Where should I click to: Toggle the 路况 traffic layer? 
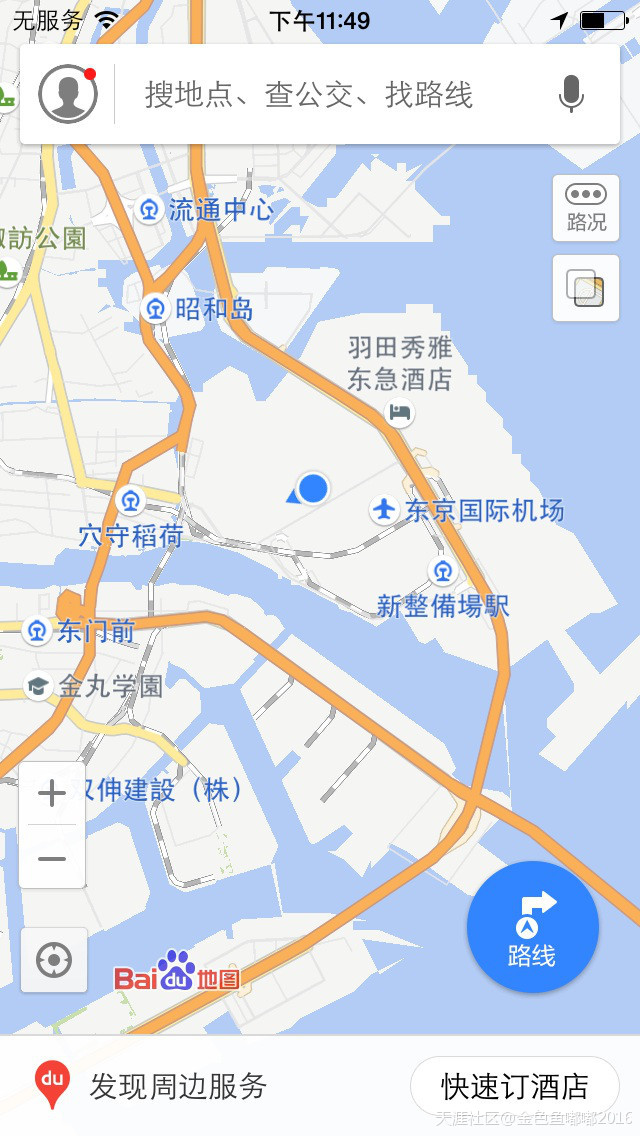586,208
